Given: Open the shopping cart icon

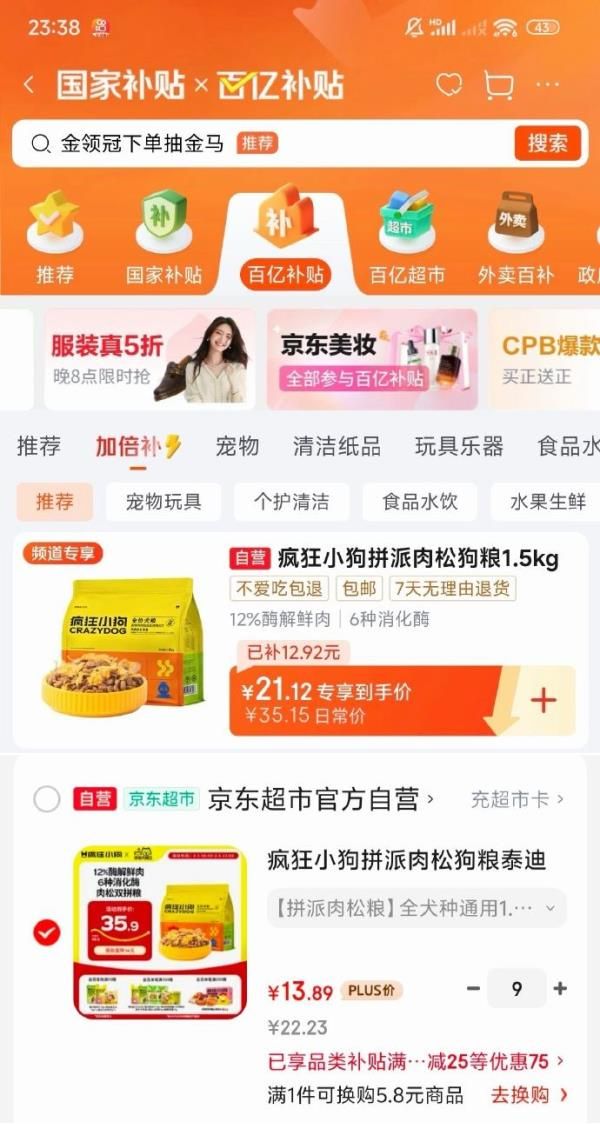Looking at the screenshot, I should [x=498, y=85].
